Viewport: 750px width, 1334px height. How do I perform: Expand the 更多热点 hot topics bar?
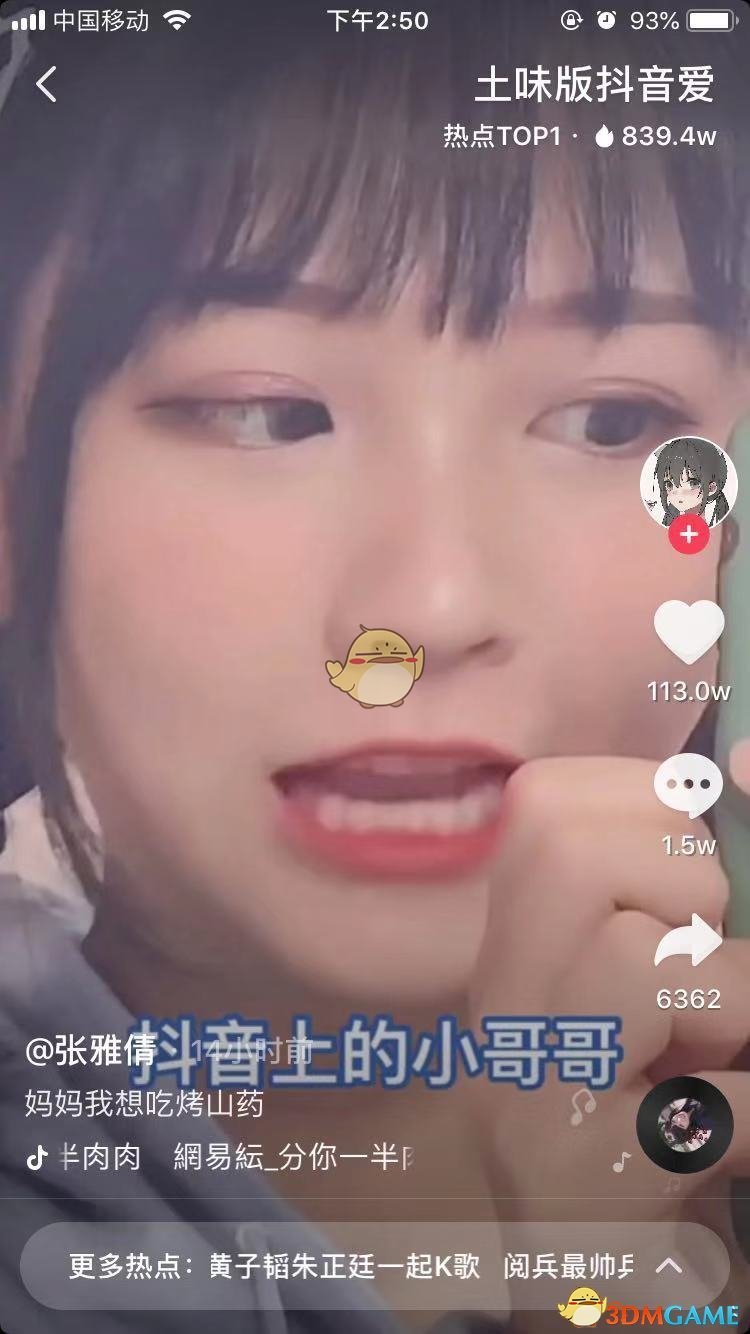668,1266
